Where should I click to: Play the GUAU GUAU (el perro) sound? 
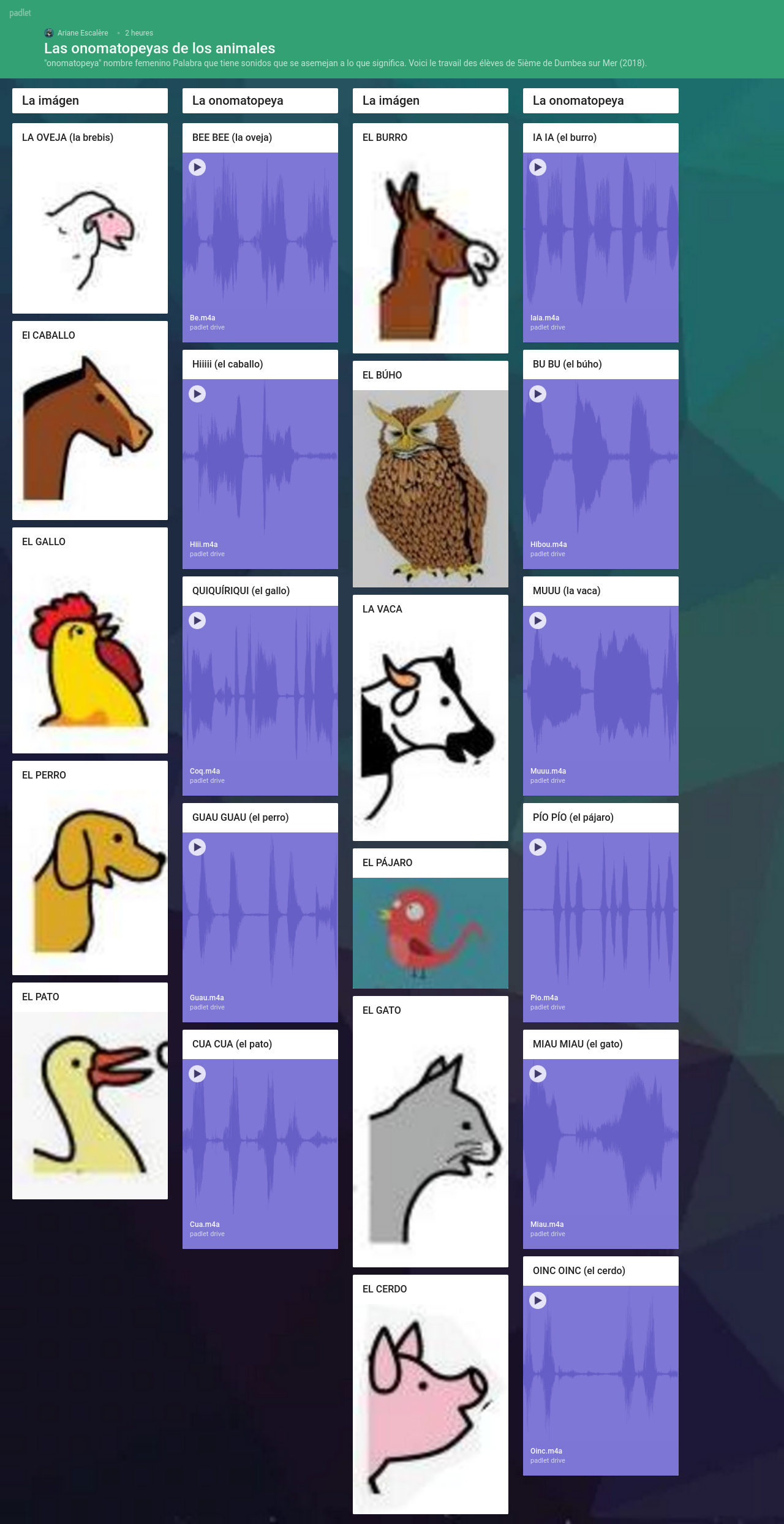coord(197,847)
